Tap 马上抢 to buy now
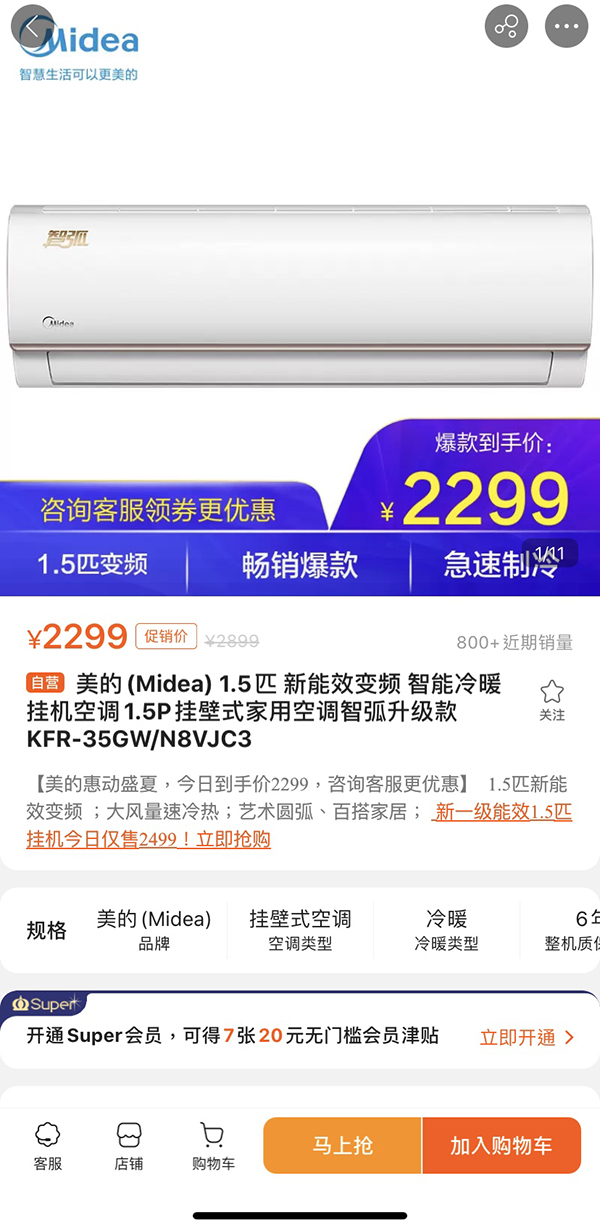 342,1146
